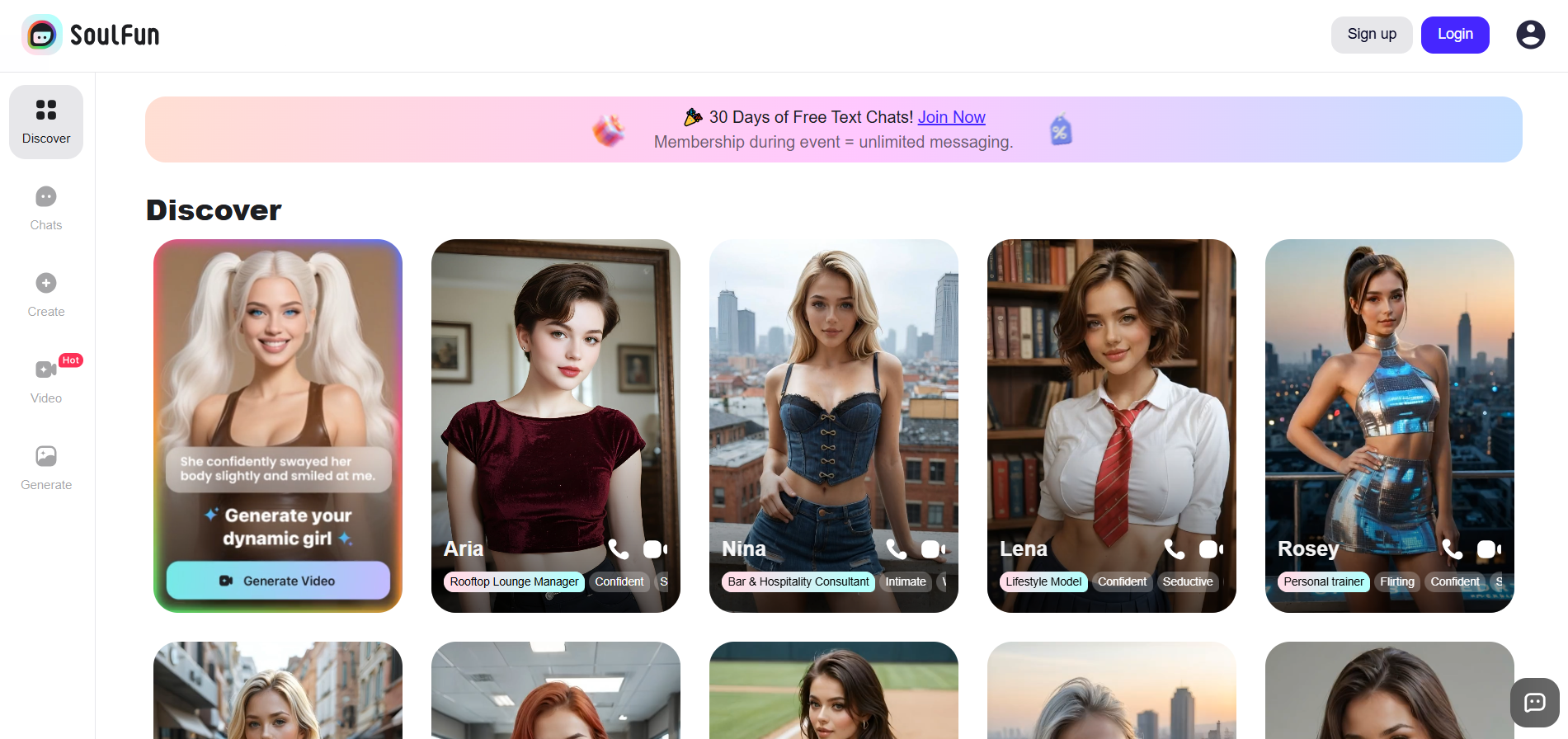Start a video call with Lena

tap(1210, 549)
